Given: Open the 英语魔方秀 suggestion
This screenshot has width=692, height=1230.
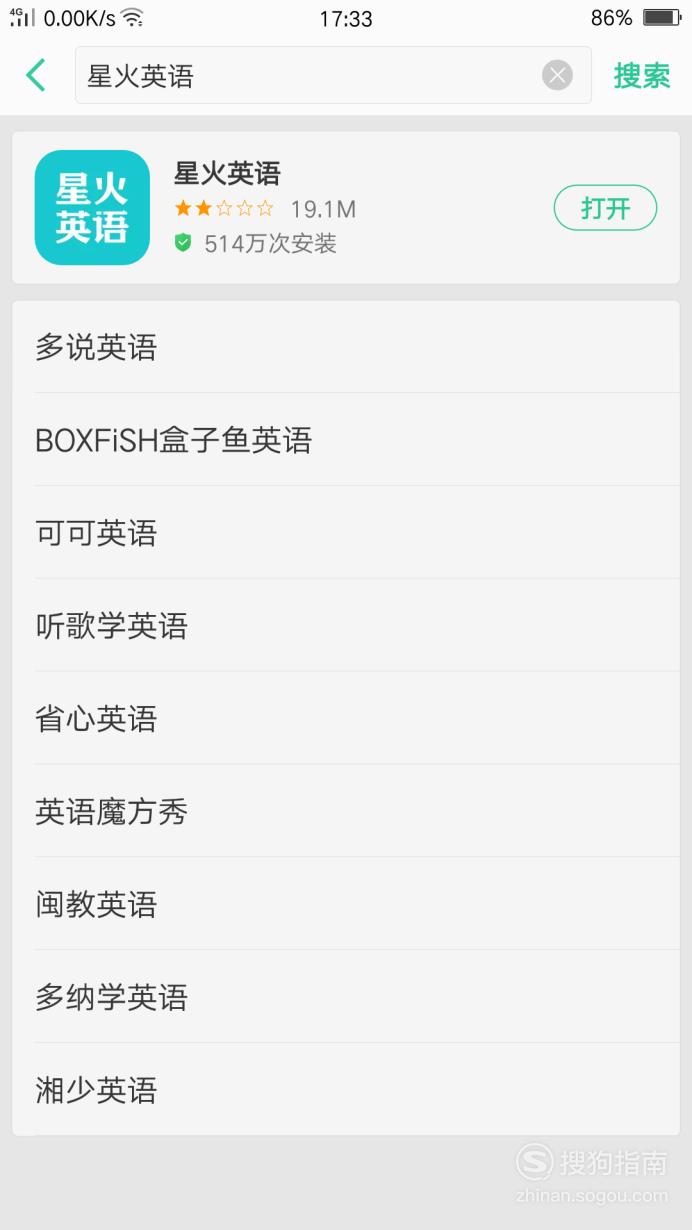Looking at the screenshot, I should 346,811.
